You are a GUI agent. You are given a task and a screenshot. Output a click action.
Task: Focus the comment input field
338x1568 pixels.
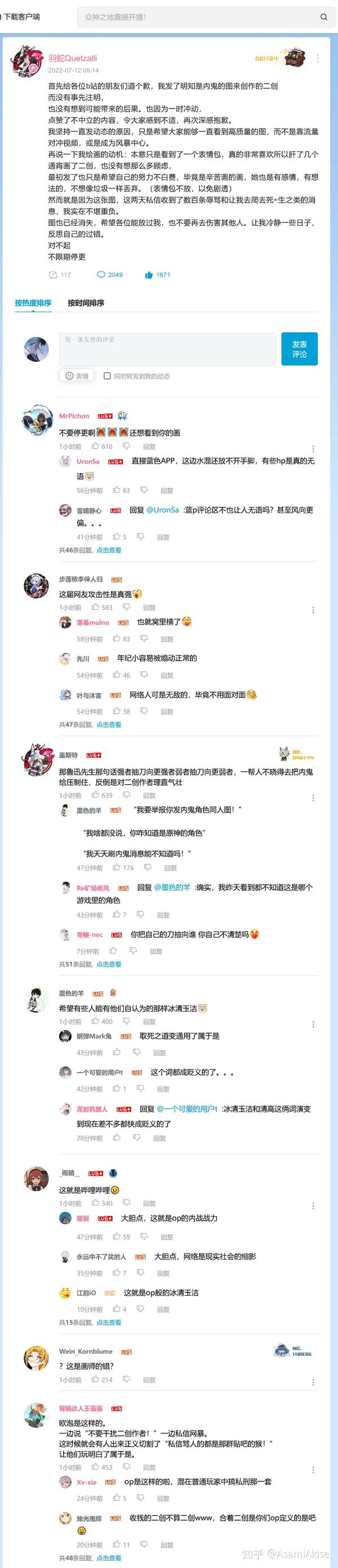click(x=167, y=349)
